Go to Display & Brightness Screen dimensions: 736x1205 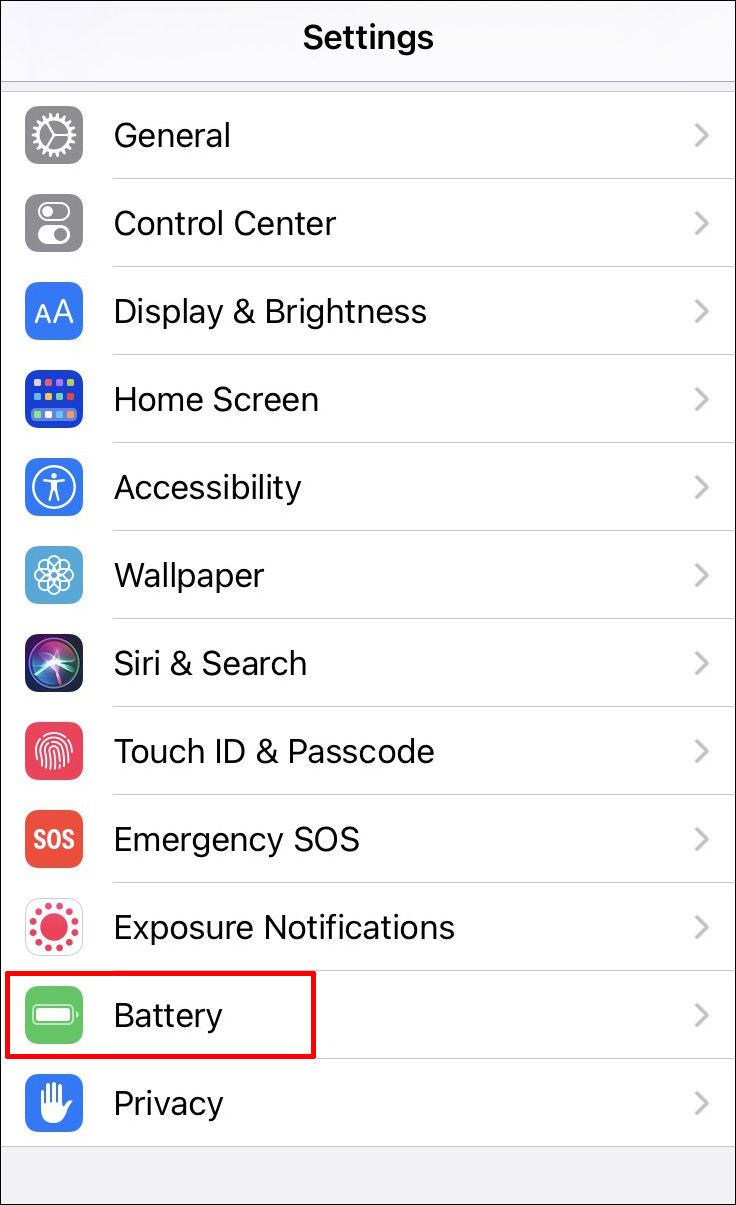[368, 311]
